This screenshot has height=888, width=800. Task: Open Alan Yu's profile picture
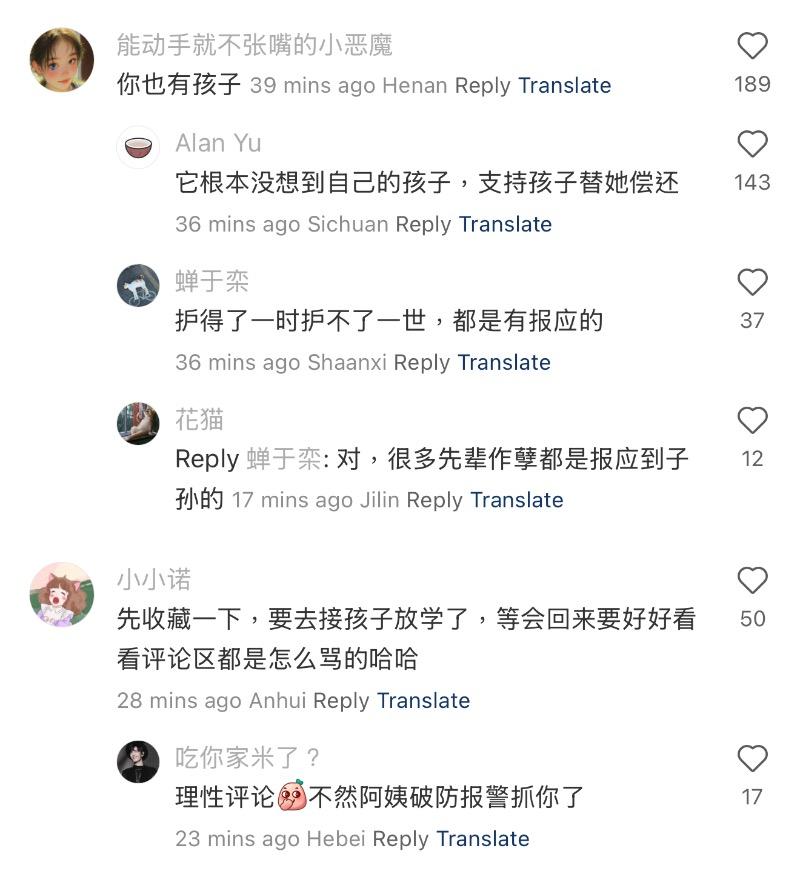(x=138, y=148)
